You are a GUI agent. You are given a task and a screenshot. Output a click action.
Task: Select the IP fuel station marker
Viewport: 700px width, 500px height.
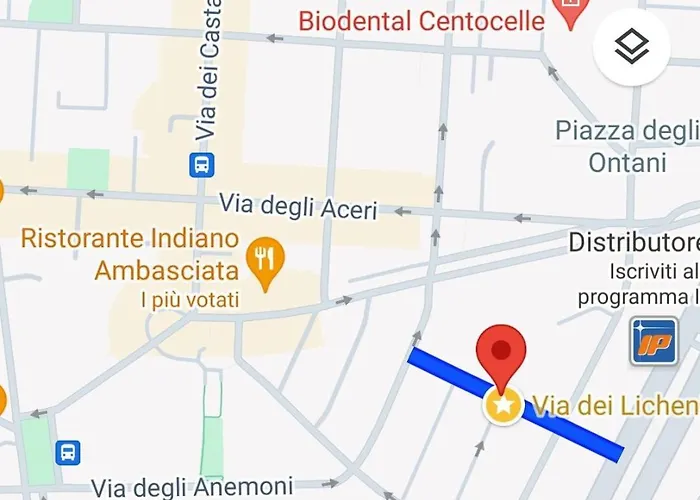click(652, 343)
